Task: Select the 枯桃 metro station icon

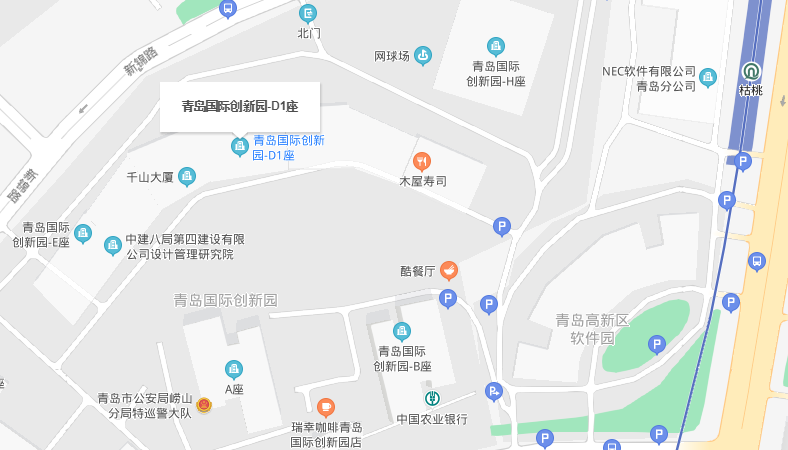Action: pyautogui.click(x=750, y=72)
